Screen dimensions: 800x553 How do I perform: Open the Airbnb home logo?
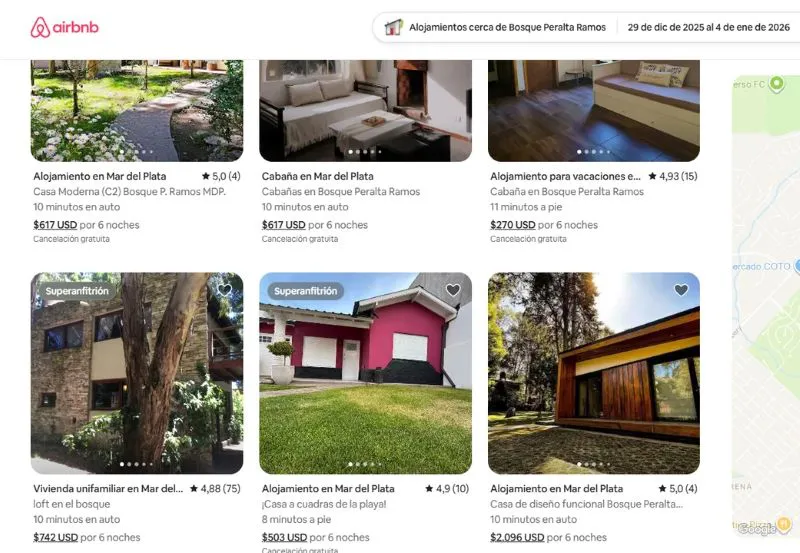63,28
